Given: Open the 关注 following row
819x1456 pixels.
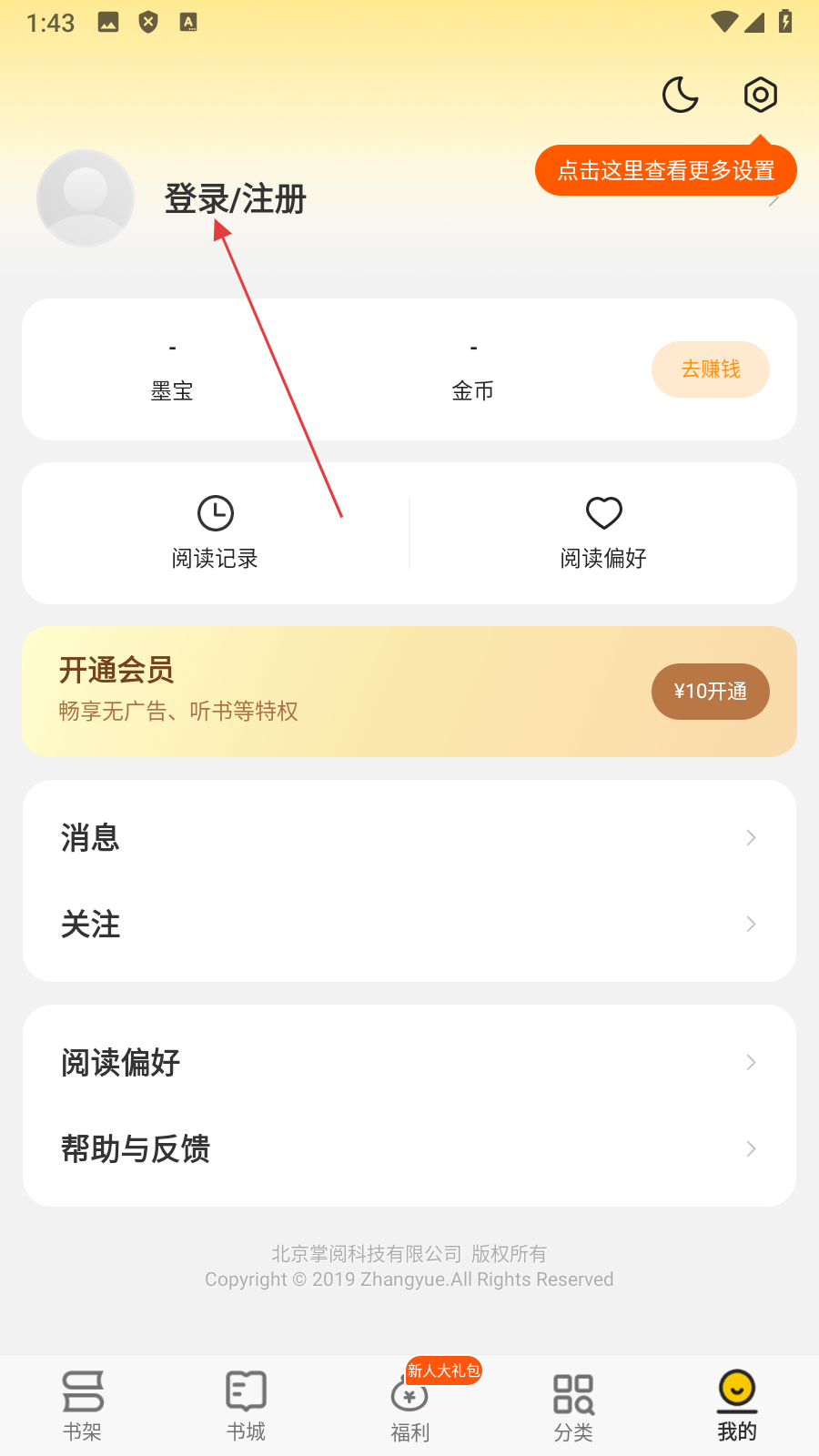Looking at the screenshot, I should 409,925.
